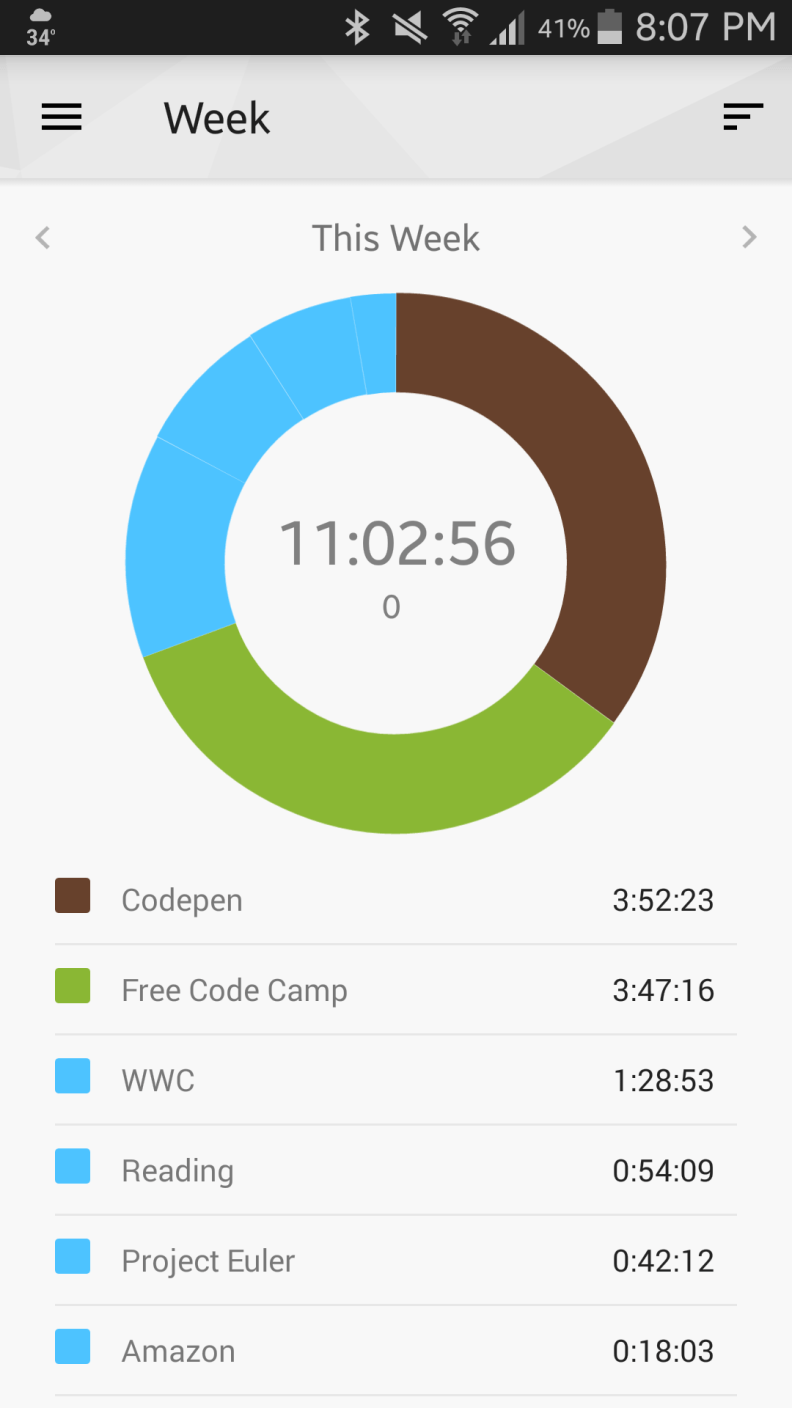Screen dimensions: 792x1408
Task: Tap the Amazon activity row
Action: [x=396, y=1351]
